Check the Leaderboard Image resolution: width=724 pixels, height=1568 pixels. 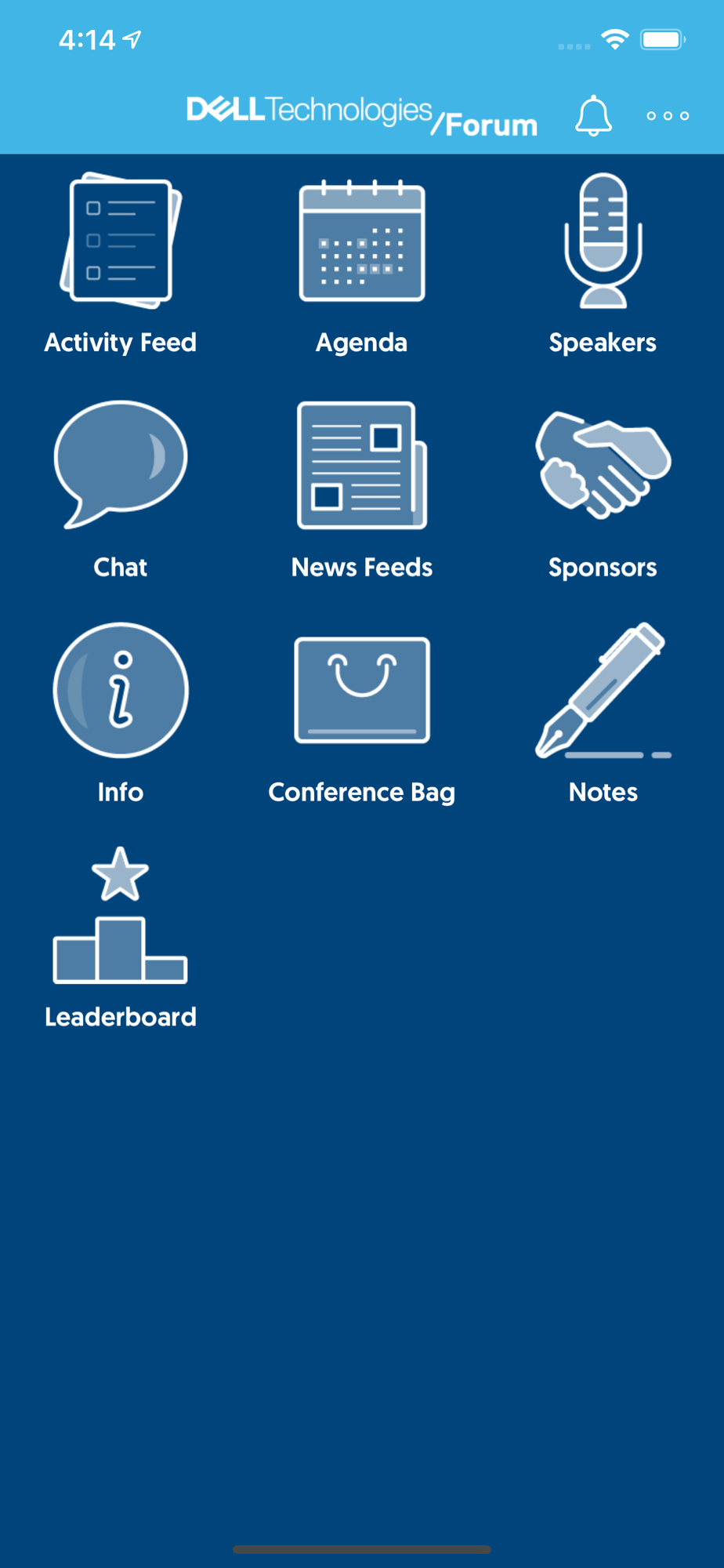(121, 938)
